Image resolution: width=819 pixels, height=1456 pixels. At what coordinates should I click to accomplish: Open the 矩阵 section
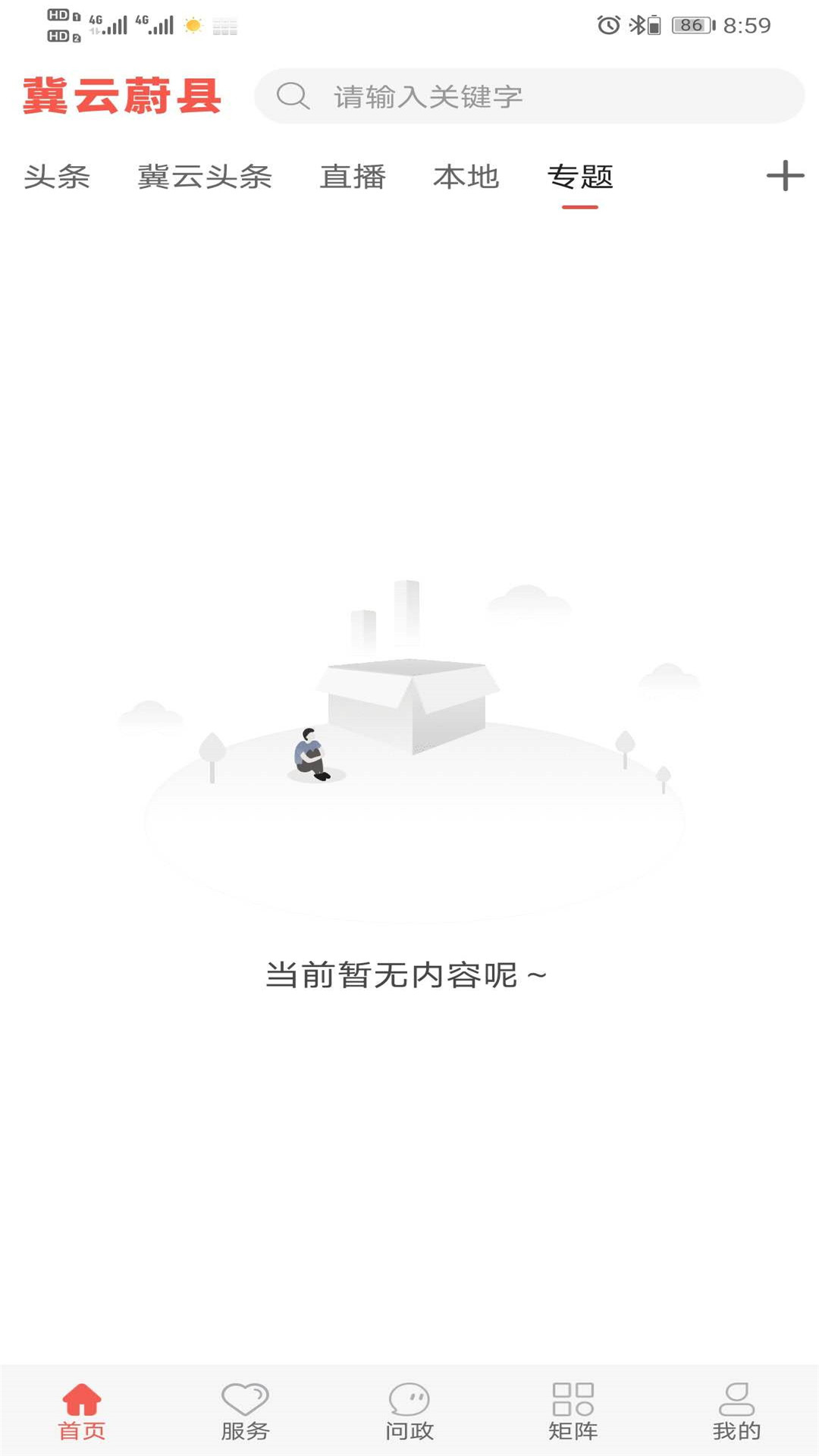point(573,1411)
